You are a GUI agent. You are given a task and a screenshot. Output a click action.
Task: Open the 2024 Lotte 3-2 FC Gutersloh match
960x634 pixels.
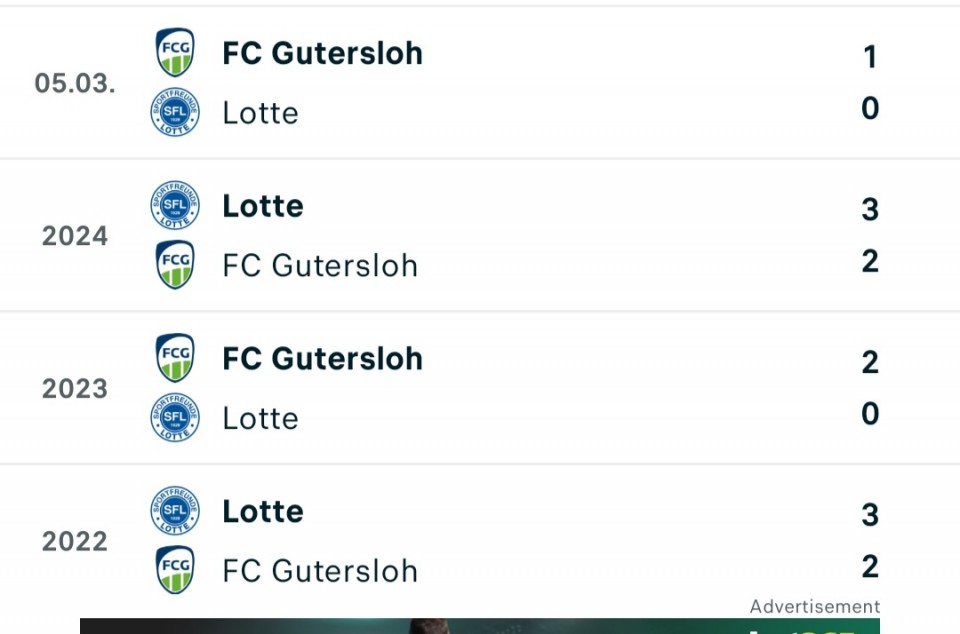[x=480, y=236]
